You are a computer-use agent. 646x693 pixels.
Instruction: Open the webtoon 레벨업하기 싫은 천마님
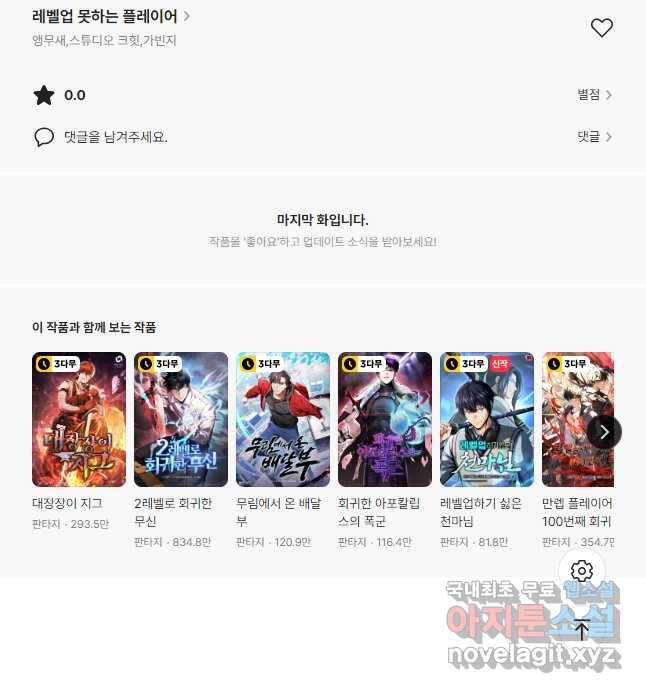point(487,420)
